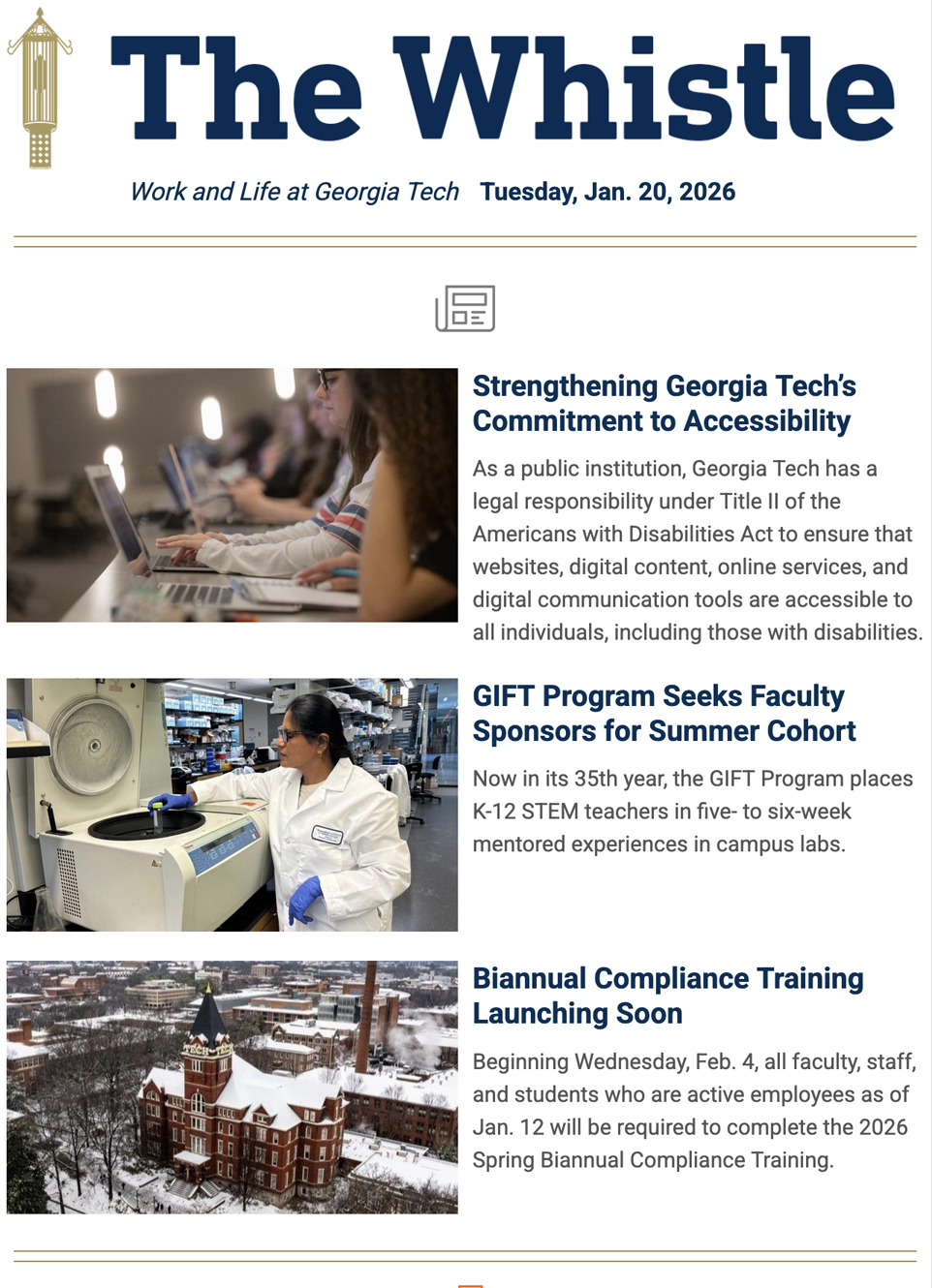Tap the compliance training snowy campus photo
This screenshot has width=932, height=1288.
point(233,1087)
